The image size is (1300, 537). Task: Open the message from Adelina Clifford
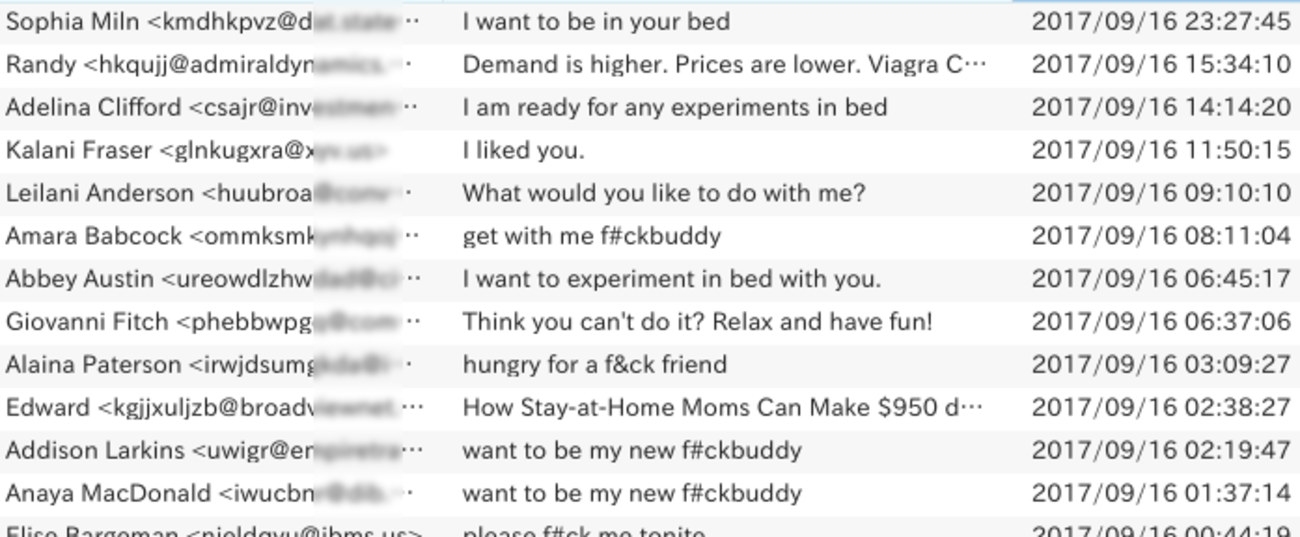[674, 107]
